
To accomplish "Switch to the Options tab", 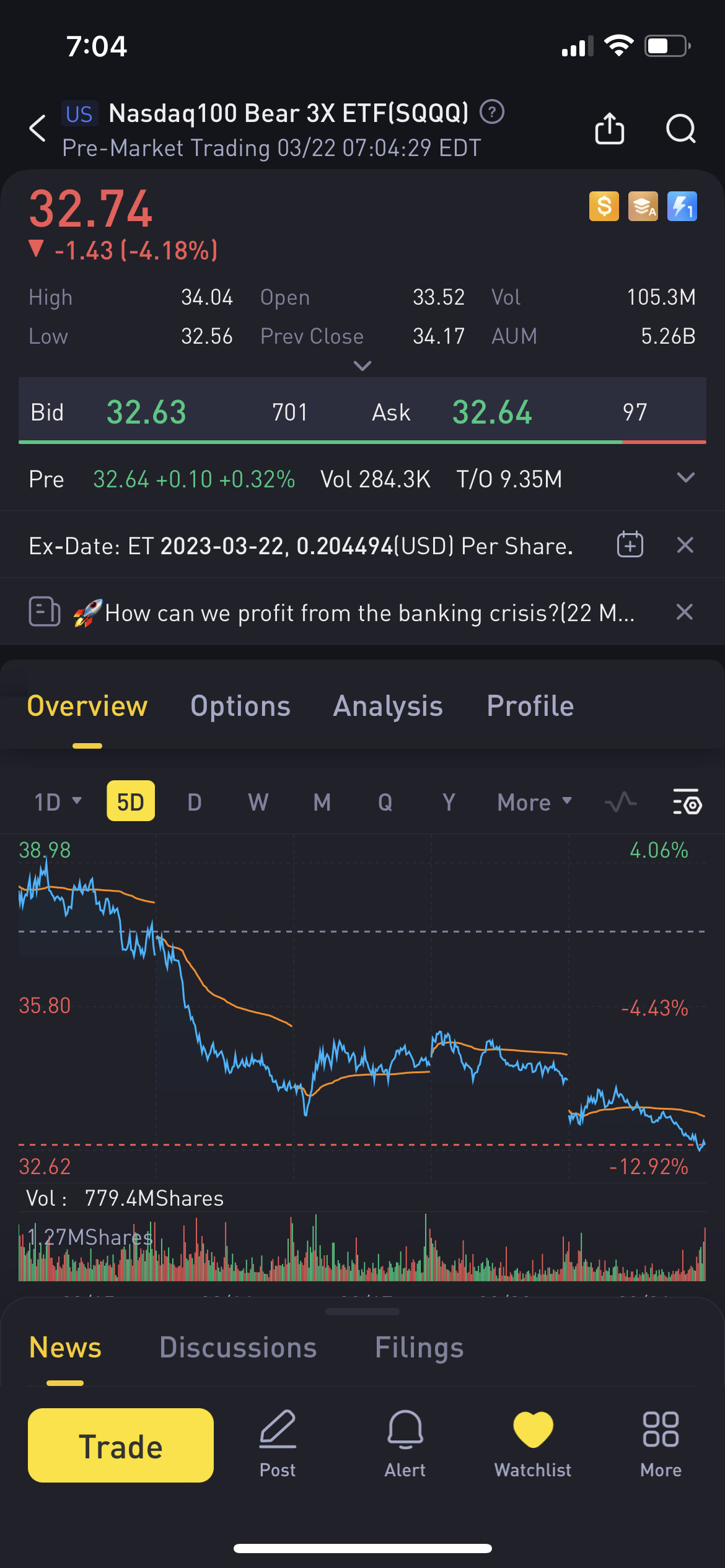I will click(x=240, y=707).
